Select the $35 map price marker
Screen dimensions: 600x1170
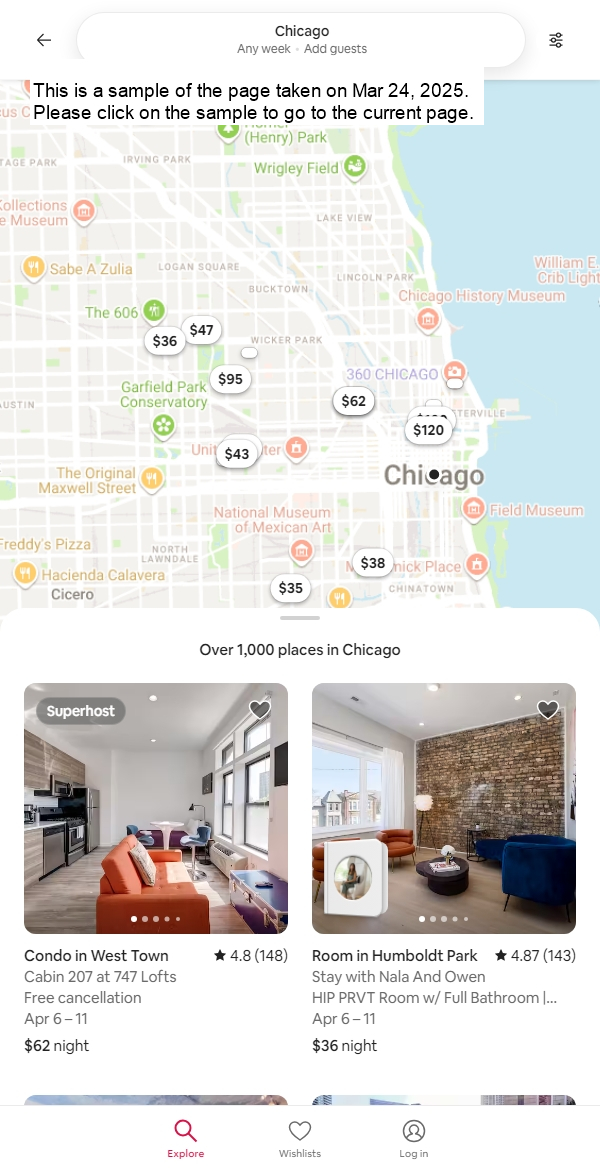click(290, 588)
